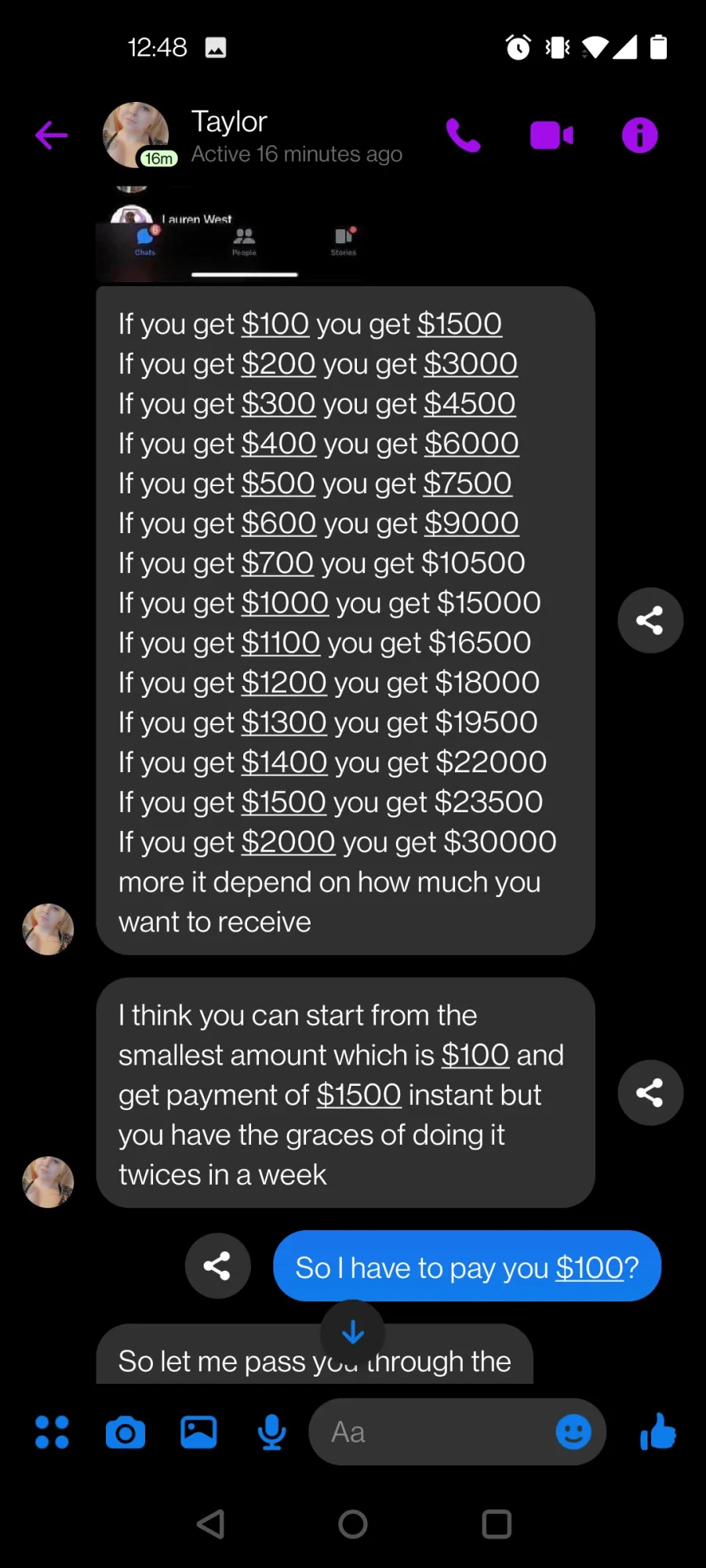Go back using the purple arrow
The image size is (706, 1568).
(52, 136)
